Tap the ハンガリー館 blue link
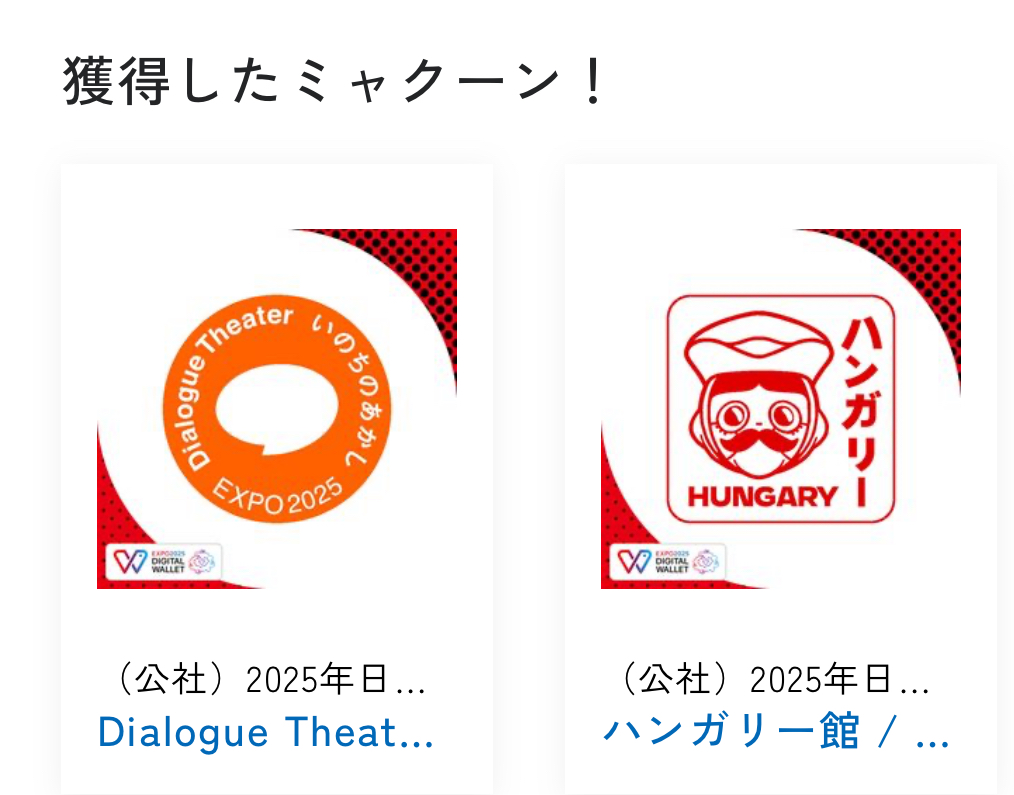This screenshot has height=795, width=1014. point(776,733)
